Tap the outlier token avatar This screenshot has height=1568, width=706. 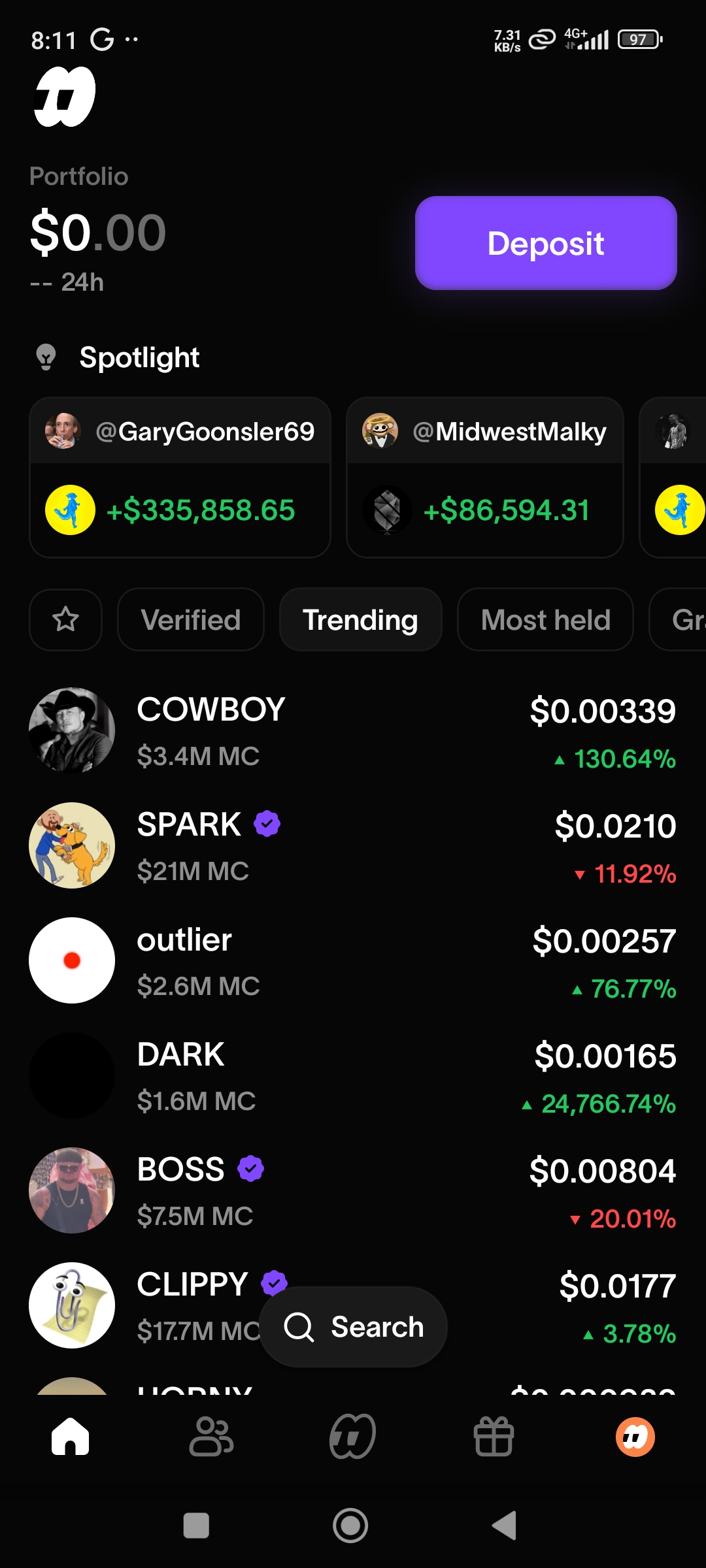click(72, 960)
